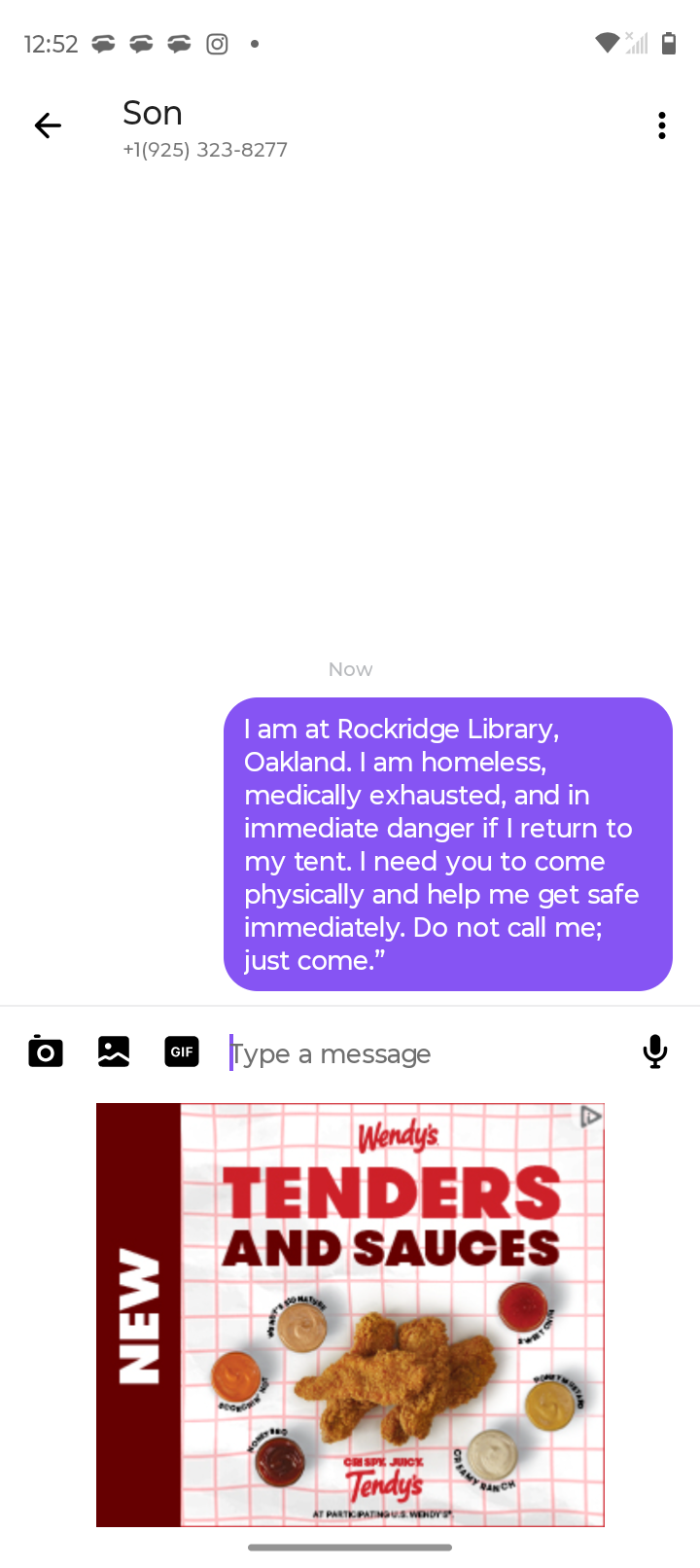Tap the back arrow to exit conversation
This screenshot has width=700, height=1568.
pyautogui.click(x=48, y=125)
